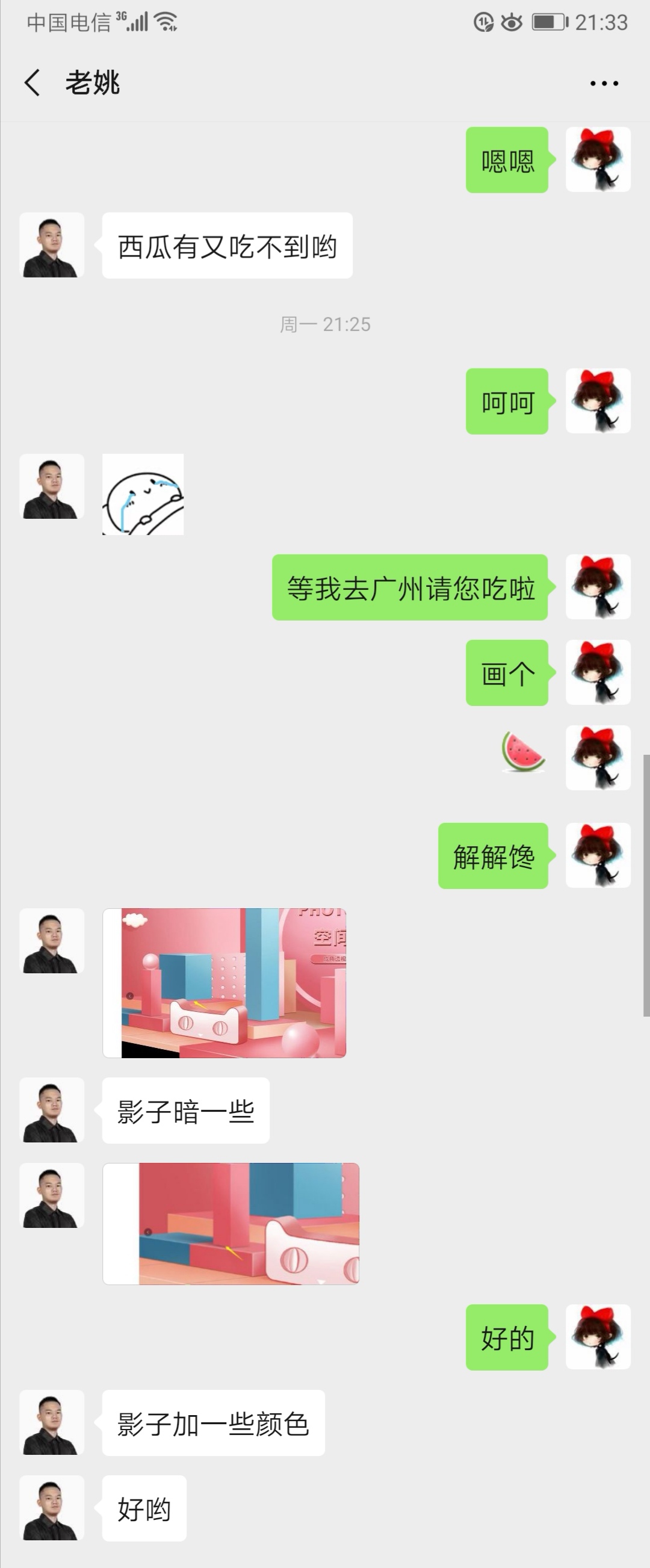Open the three-dot chat options menu

[604, 84]
